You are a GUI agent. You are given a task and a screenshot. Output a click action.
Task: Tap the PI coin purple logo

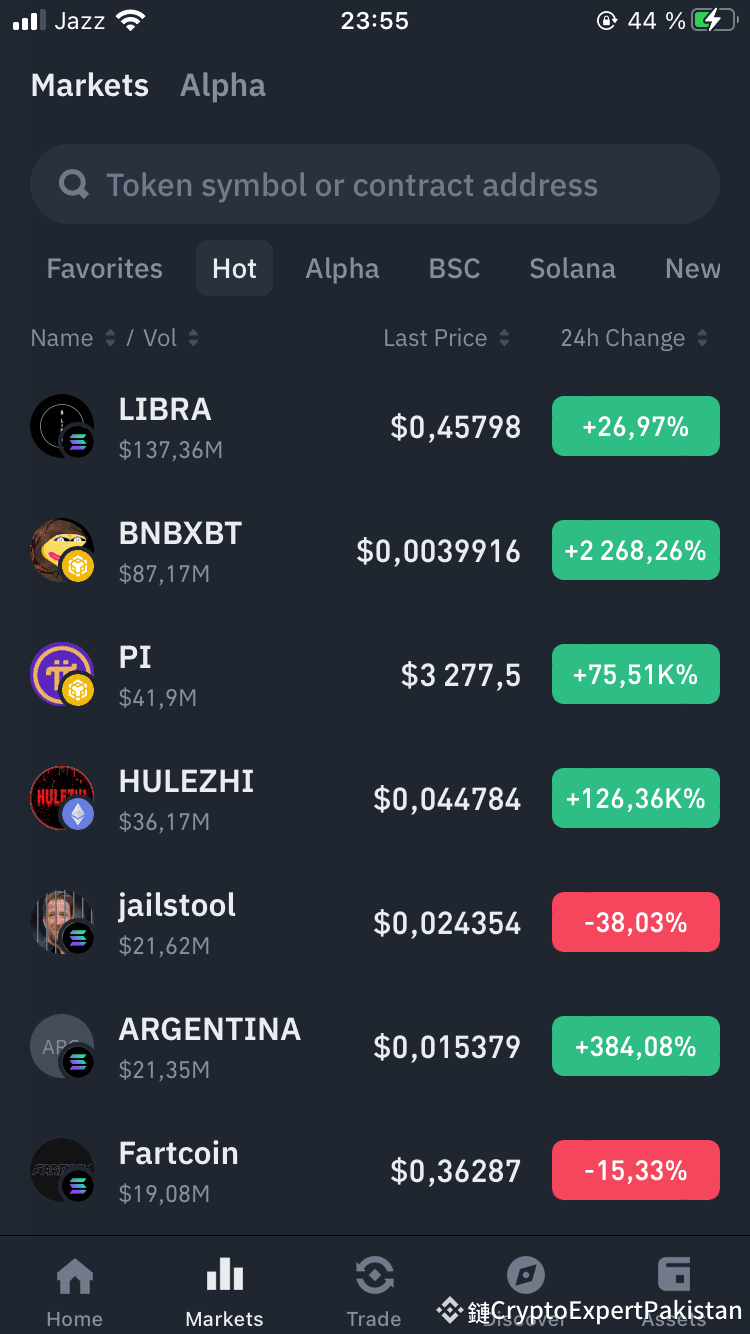[x=62, y=673]
